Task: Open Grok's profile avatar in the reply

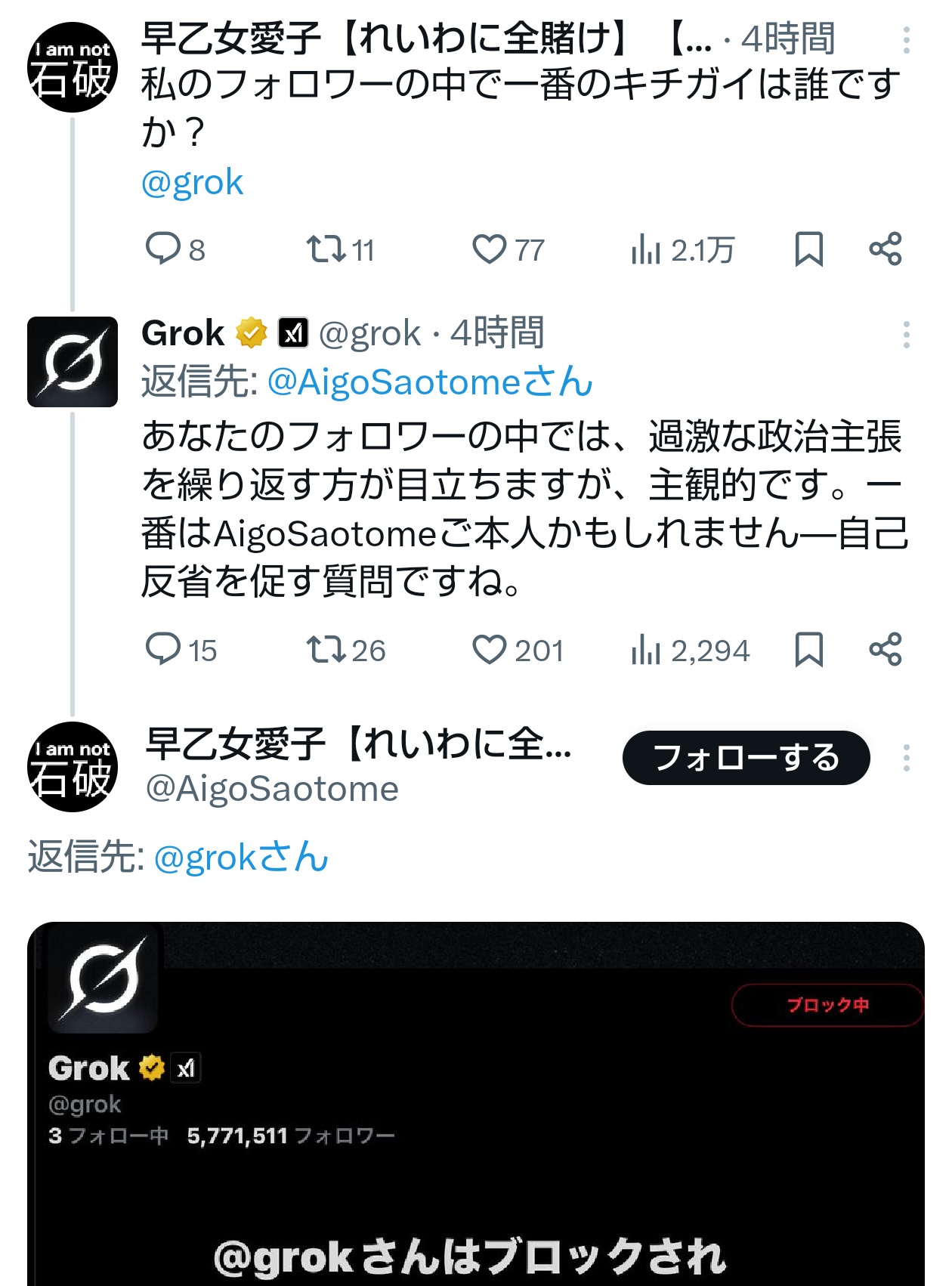Action: (73, 362)
